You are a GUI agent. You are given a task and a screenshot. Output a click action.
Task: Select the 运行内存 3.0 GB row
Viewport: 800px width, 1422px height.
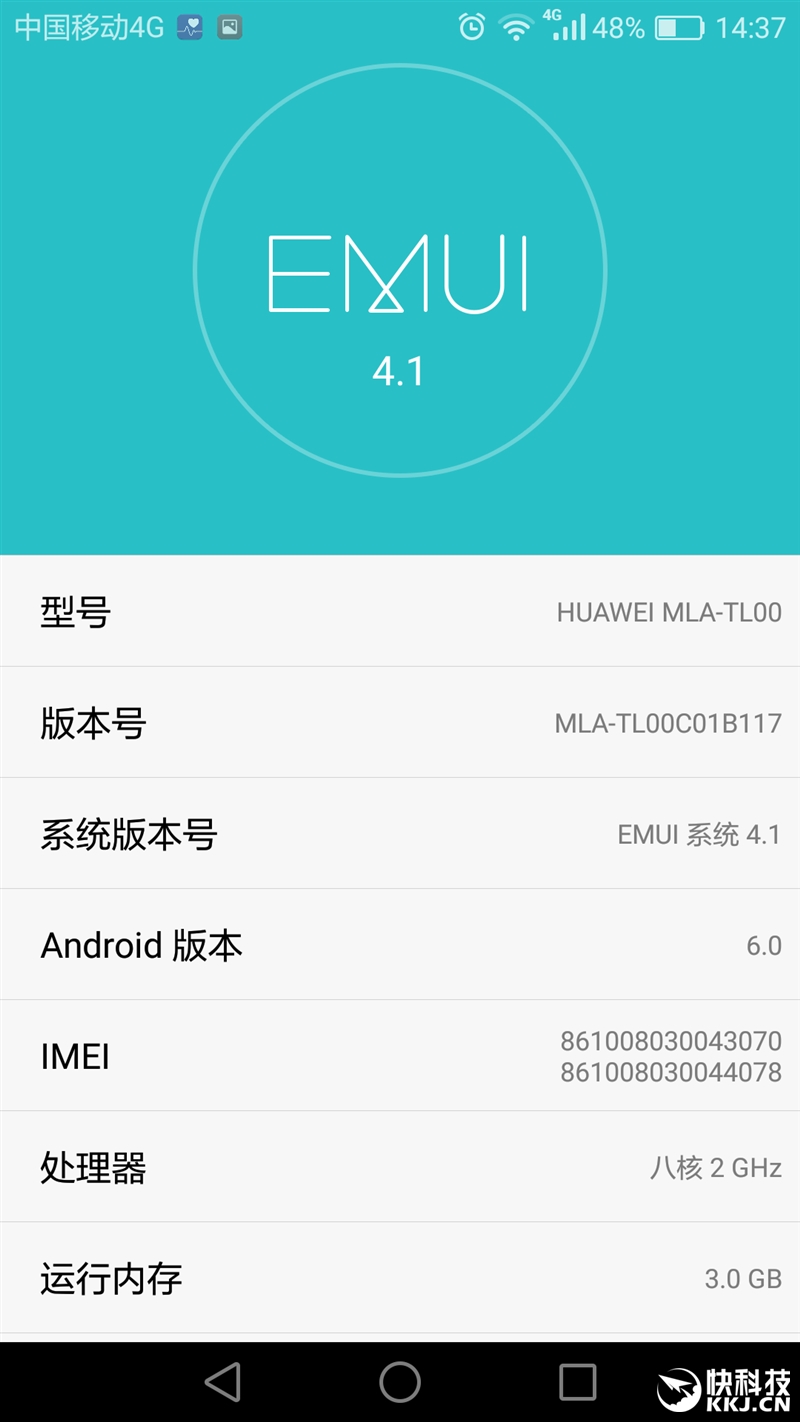pyautogui.click(x=400, y=1278)
